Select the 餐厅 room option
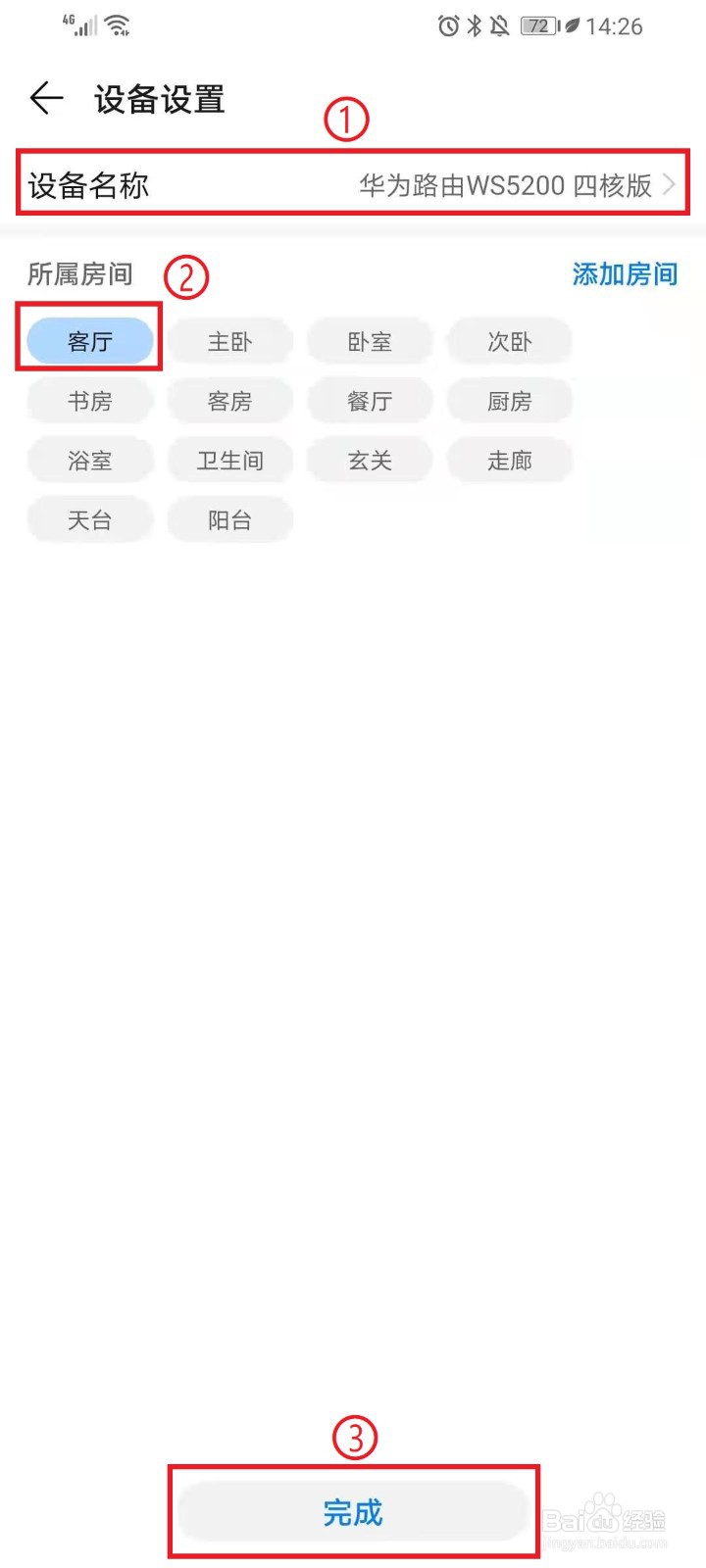Image resolution: width=706 pixels, height=1568 pixels. tap(370, 401)
